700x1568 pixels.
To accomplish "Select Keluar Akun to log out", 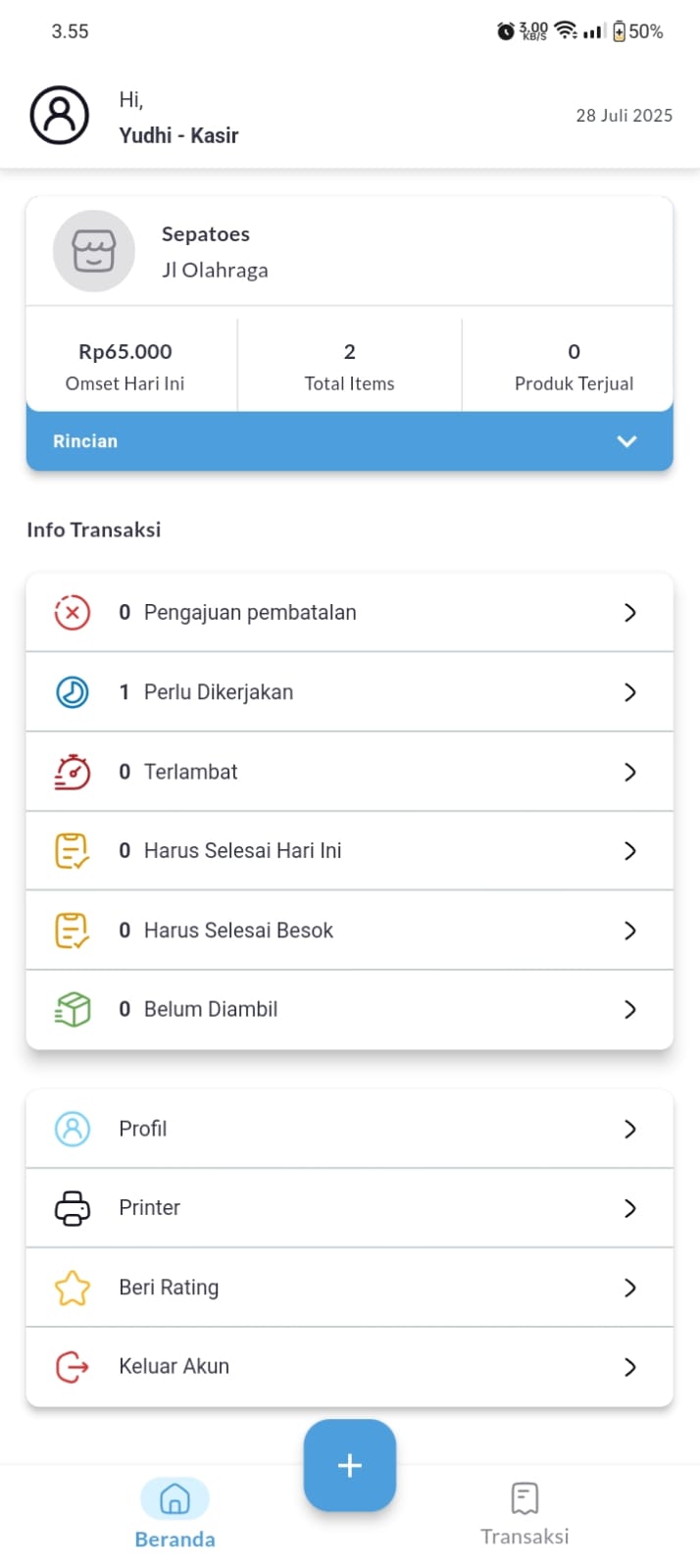I will pos(349,1367).
